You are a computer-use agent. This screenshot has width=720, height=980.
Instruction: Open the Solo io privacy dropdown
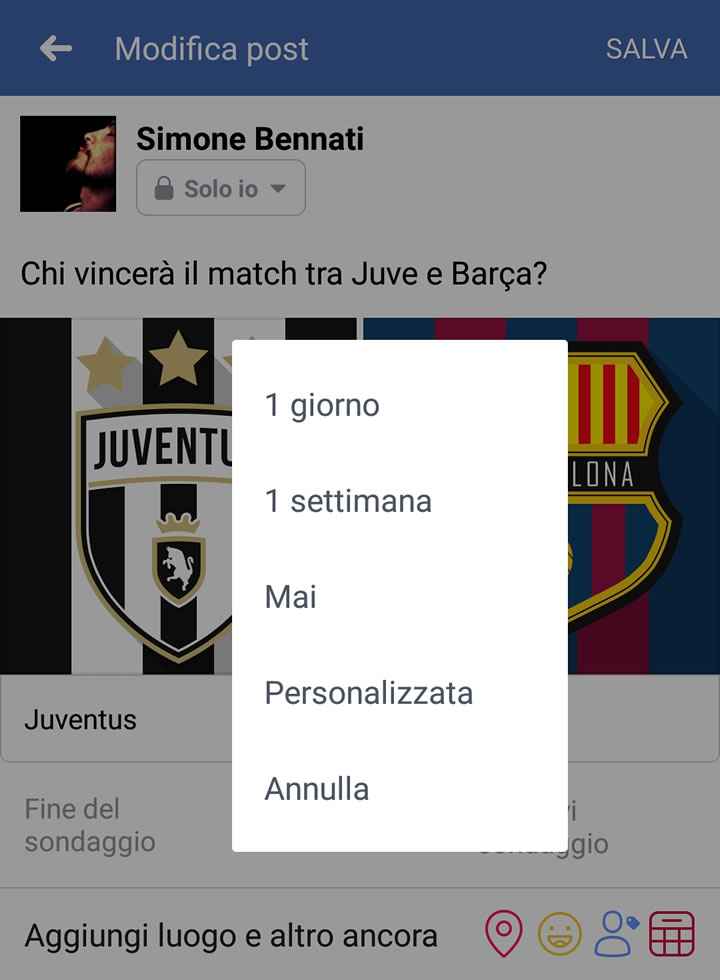coord(221,188)
